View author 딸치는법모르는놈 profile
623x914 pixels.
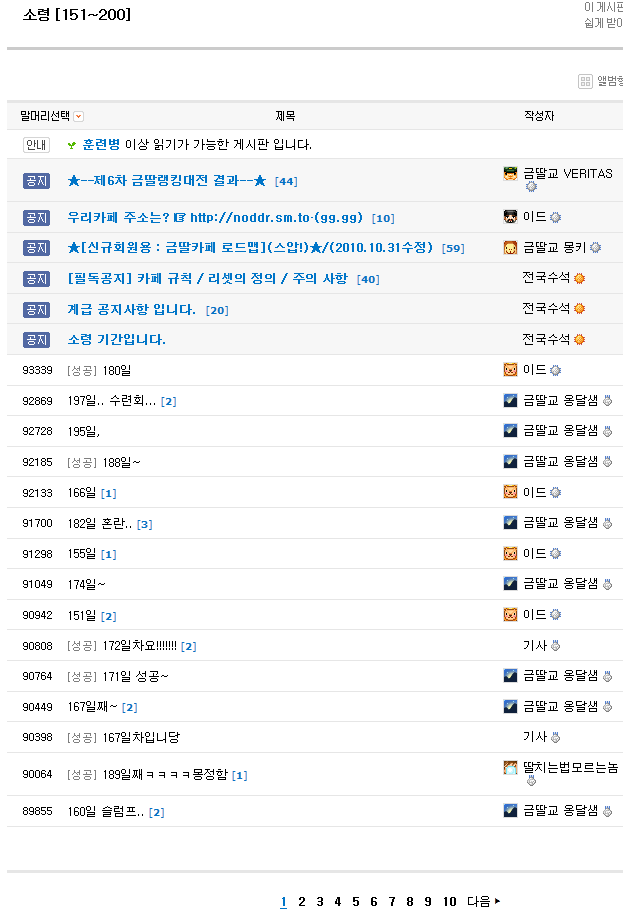[570, 767]
